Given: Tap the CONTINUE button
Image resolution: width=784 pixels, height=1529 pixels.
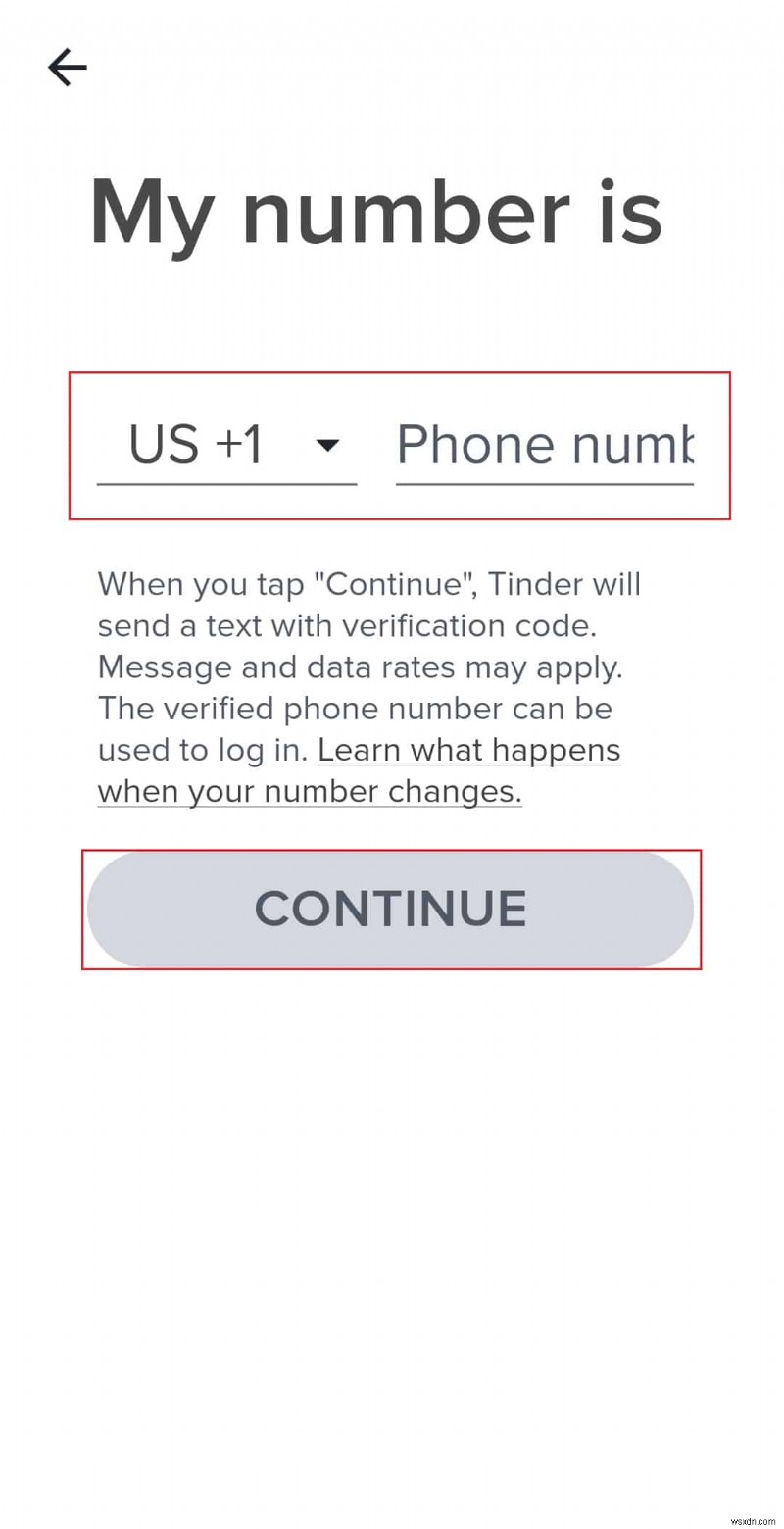Looking at the screenshot, I should (390, 910).
